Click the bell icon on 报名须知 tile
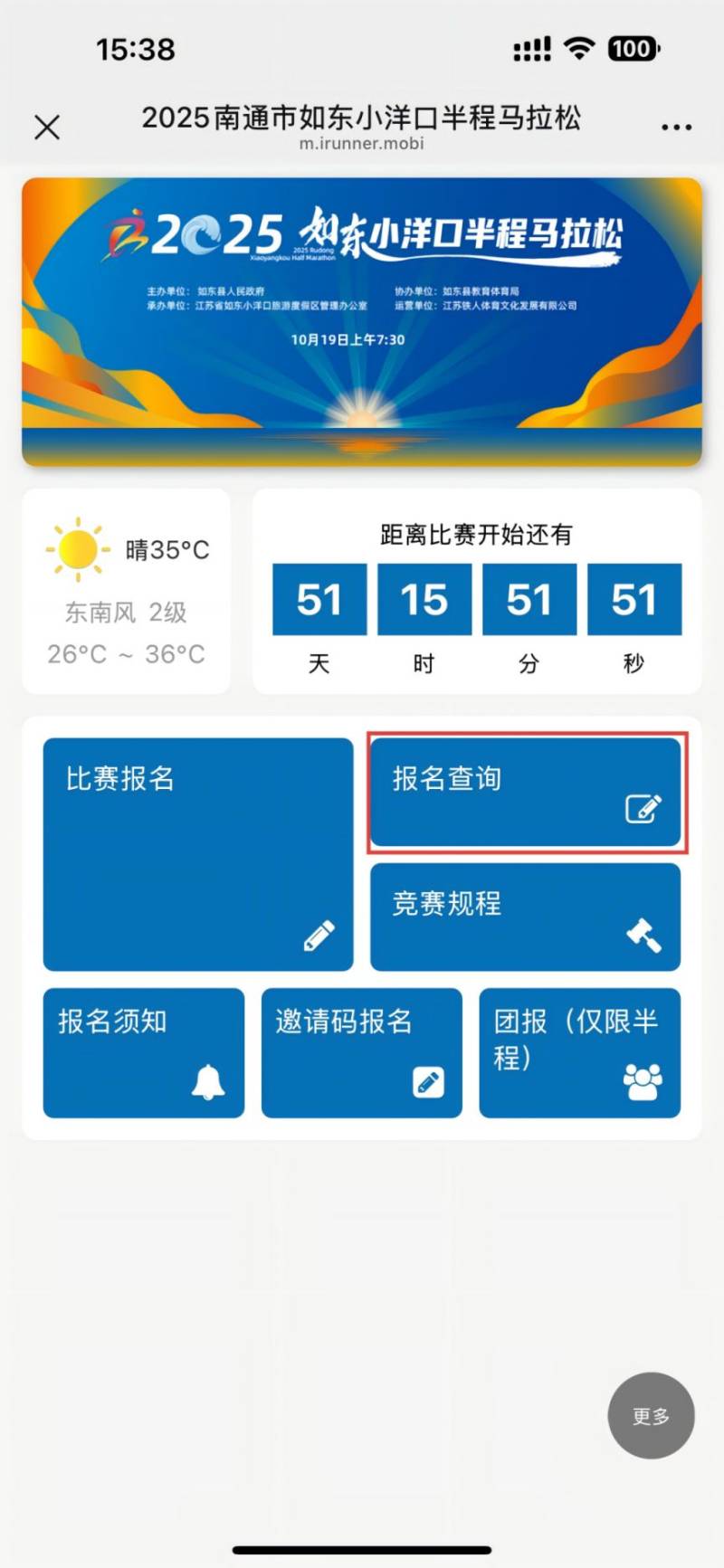Screen dimensions: 724x1568 [x=210, y=1083]
